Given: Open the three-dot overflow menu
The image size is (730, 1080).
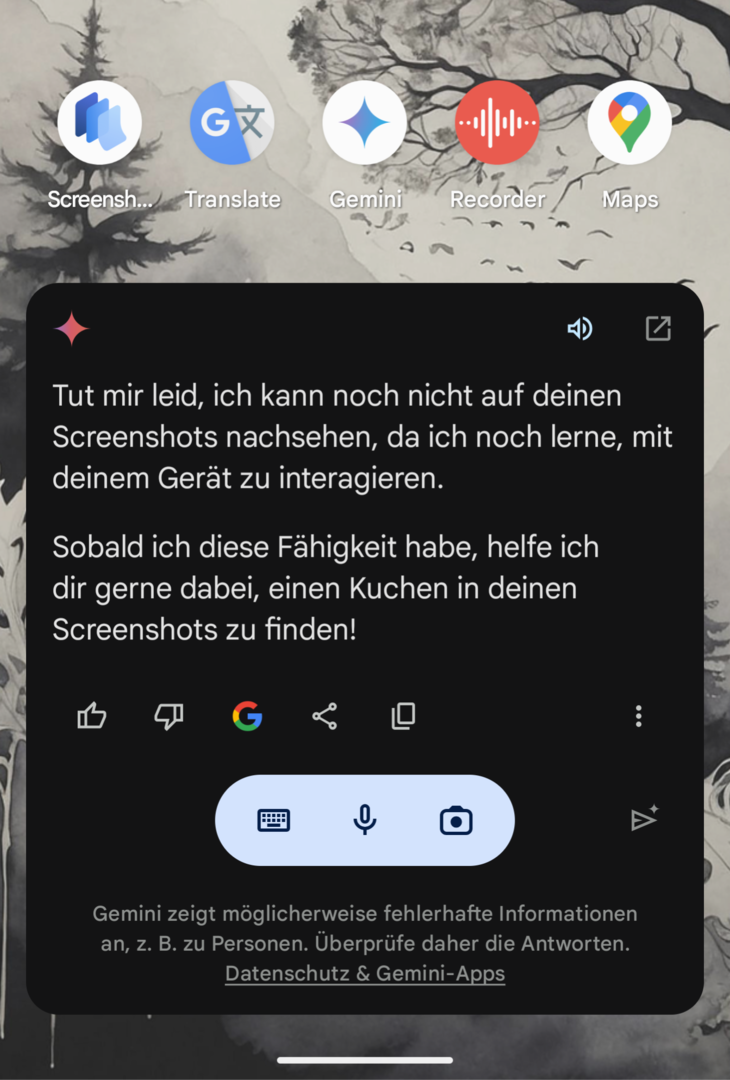Looking at the screenshot, I should [x=639, y=716].
